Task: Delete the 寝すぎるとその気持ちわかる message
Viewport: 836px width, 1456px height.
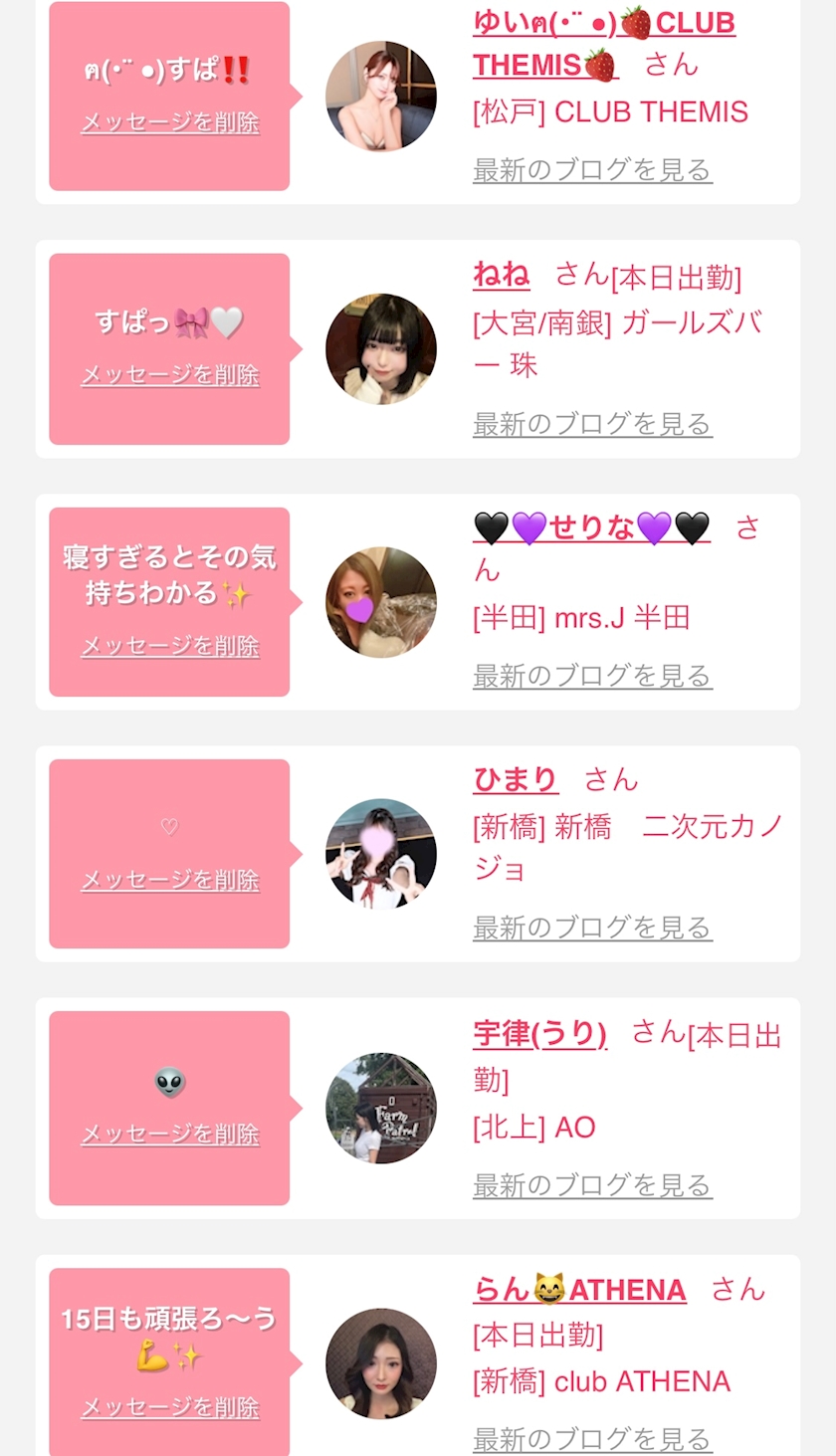Action: [x=169, y=646]
